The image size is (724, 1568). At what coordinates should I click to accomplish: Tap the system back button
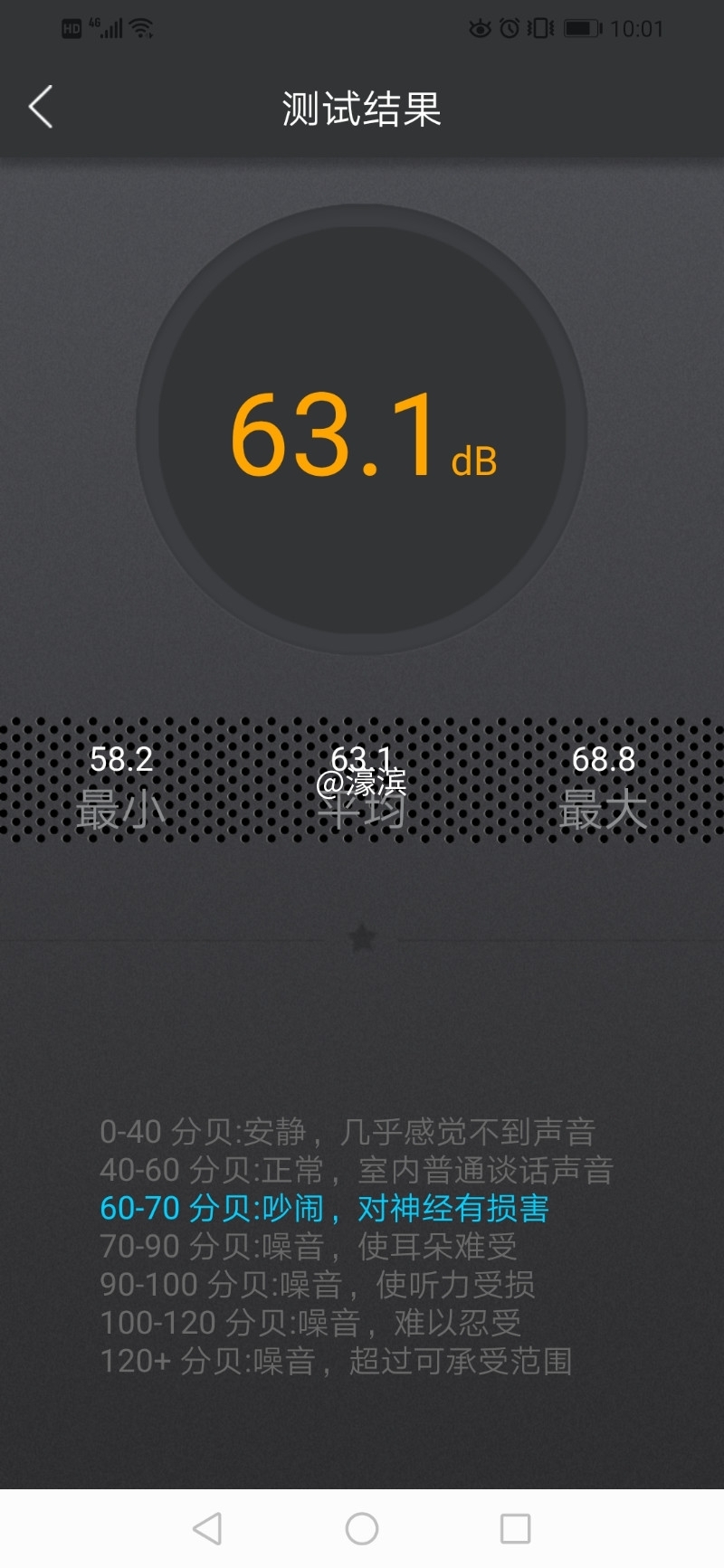click(x=207, y=1528)
